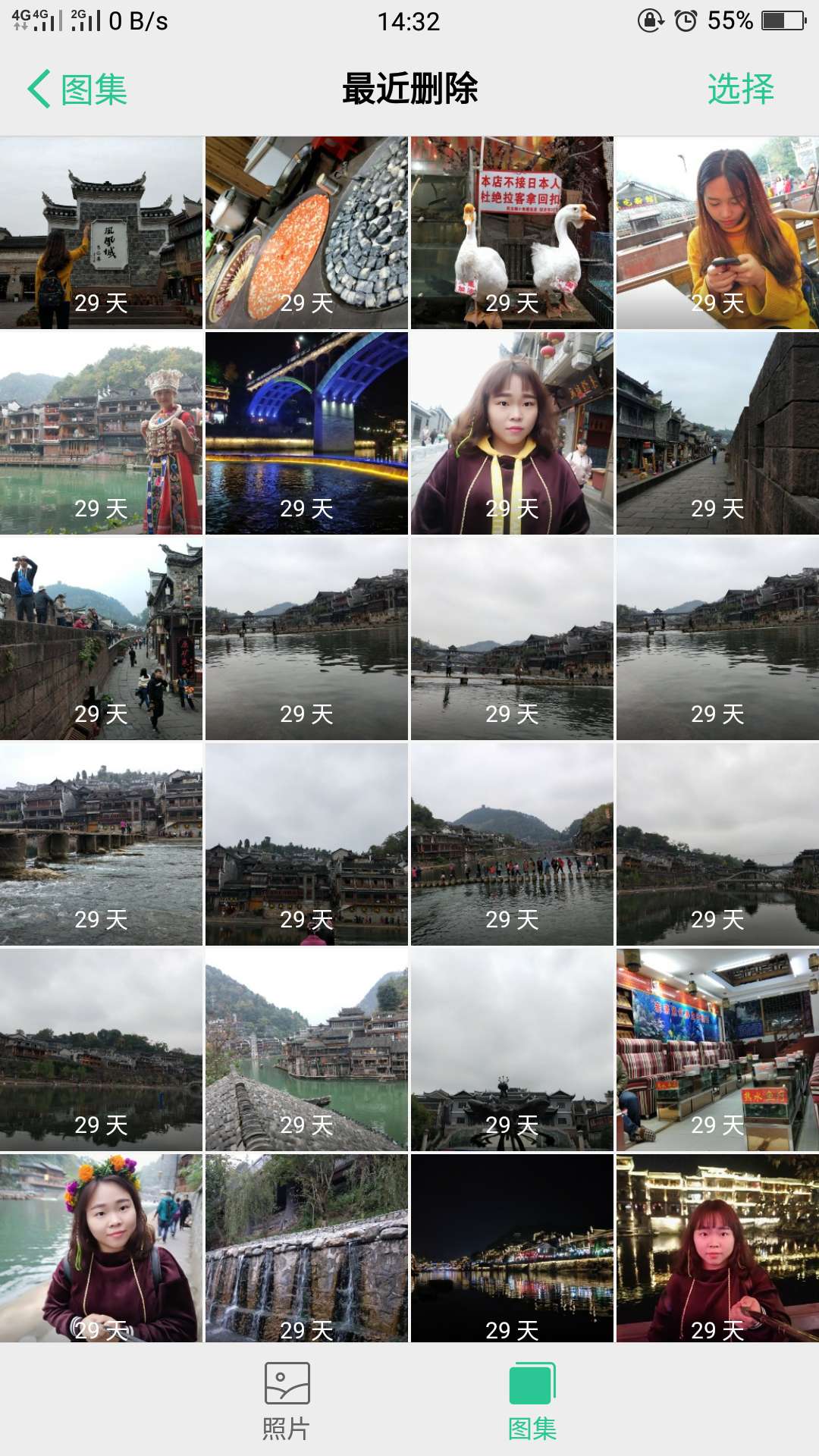Tap the battery indicator in status bar
Image resolution: width=819 pixels, height=1456 pixels.
click(781, 20)
